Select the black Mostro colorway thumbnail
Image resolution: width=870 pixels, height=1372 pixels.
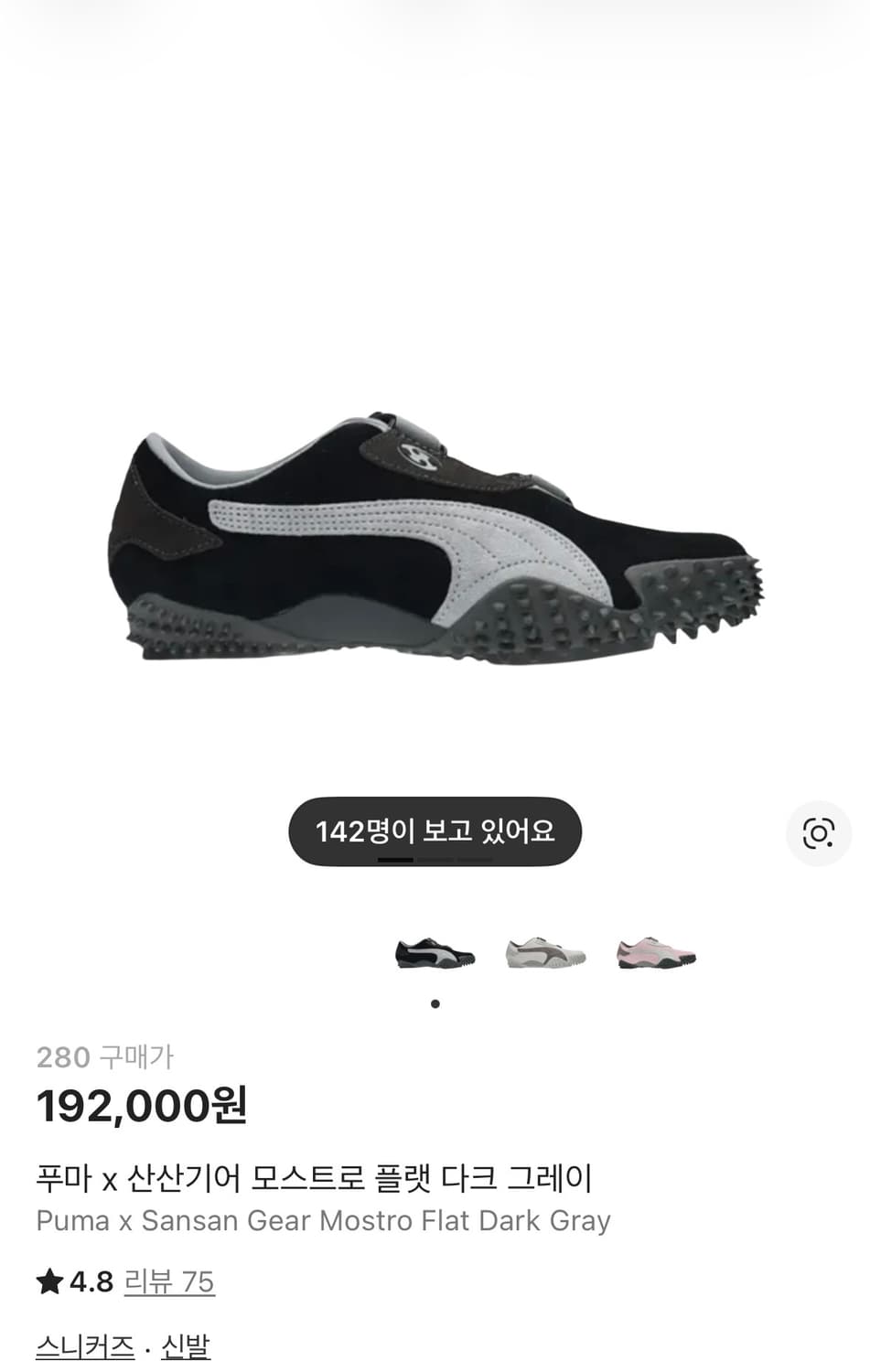tap(435, 954)
